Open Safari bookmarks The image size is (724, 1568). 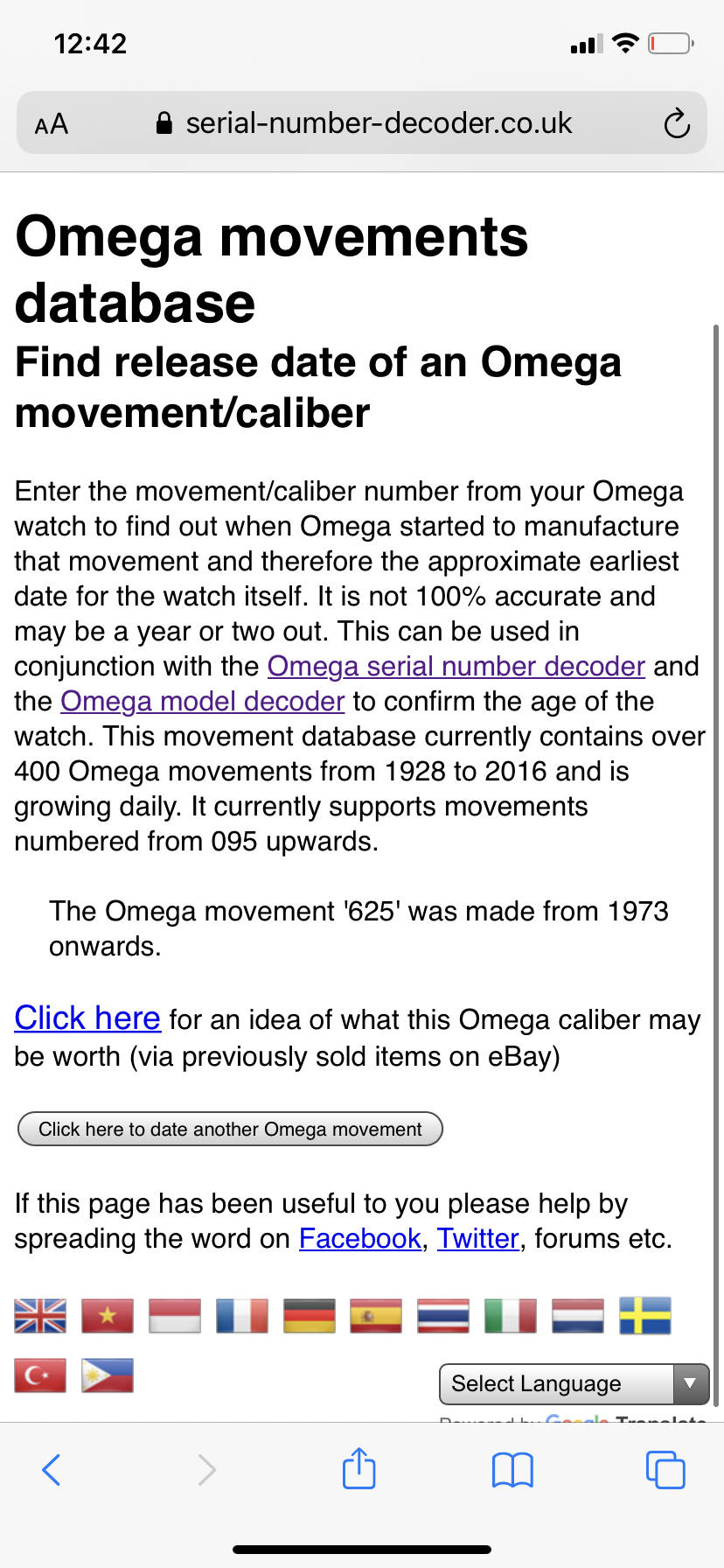pos(512,1470)
